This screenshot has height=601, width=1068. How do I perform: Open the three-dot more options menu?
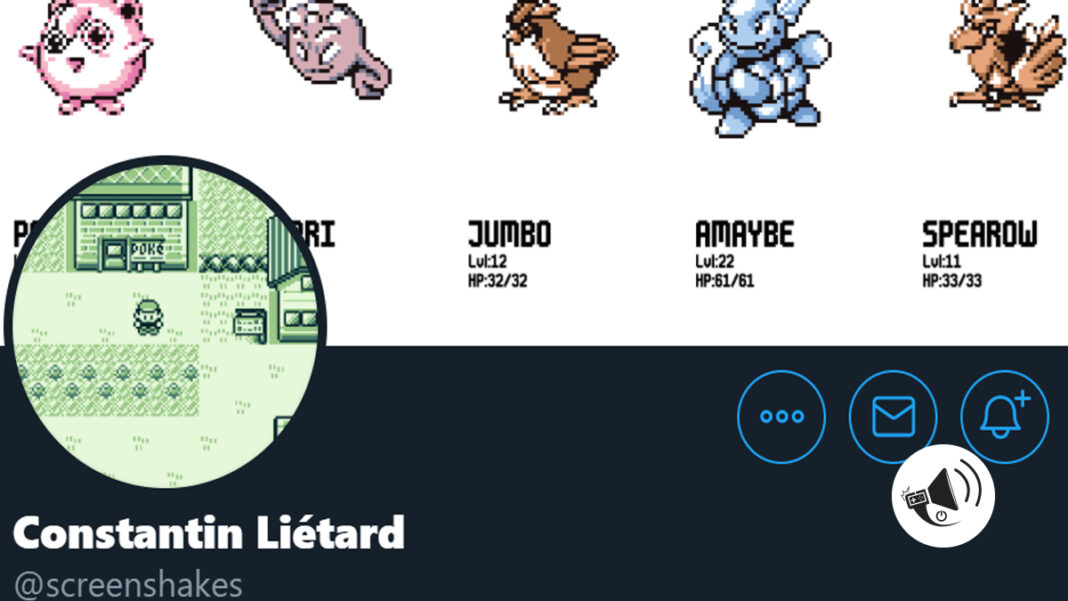point(781,417)
